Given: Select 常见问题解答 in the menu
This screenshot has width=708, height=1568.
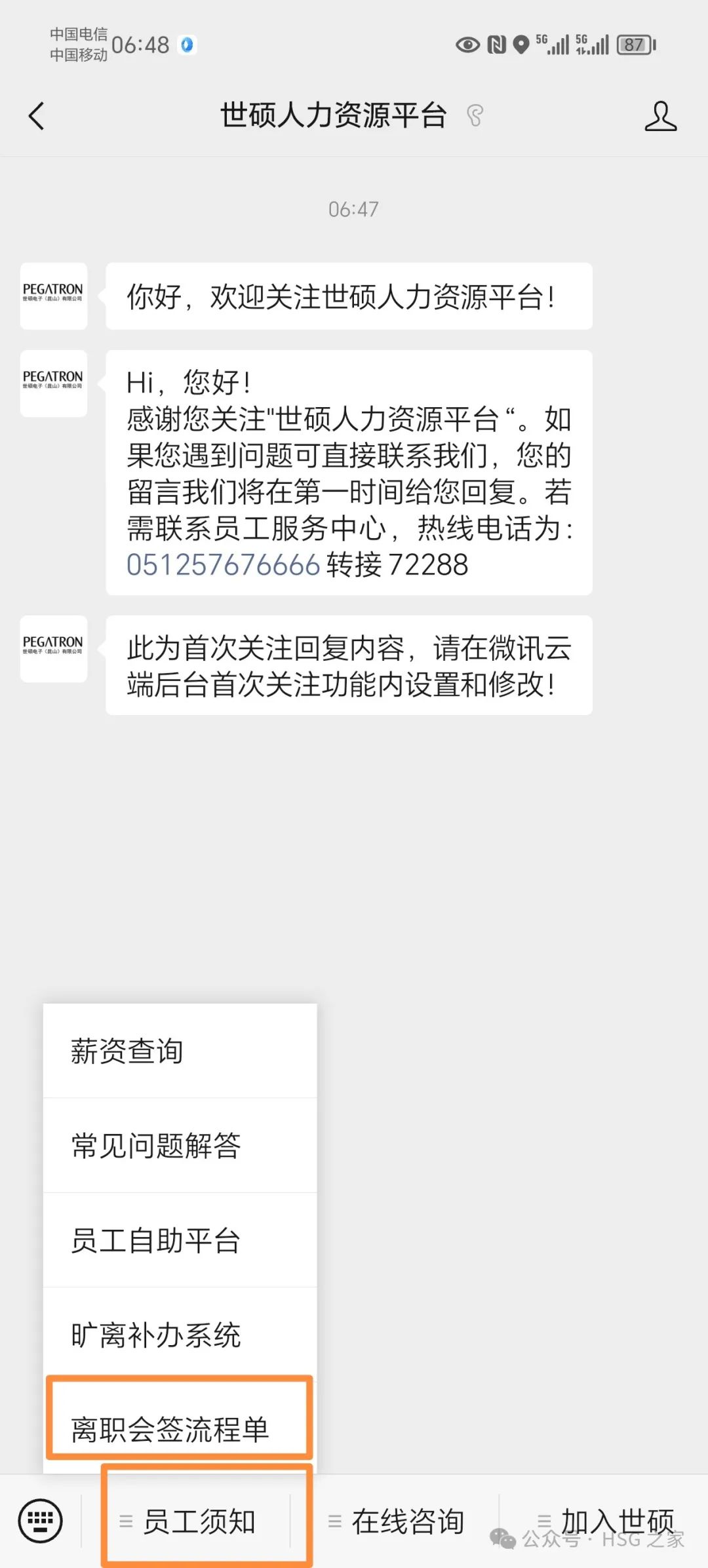Looking at the screenshot, I should (x=180, y=1145).
